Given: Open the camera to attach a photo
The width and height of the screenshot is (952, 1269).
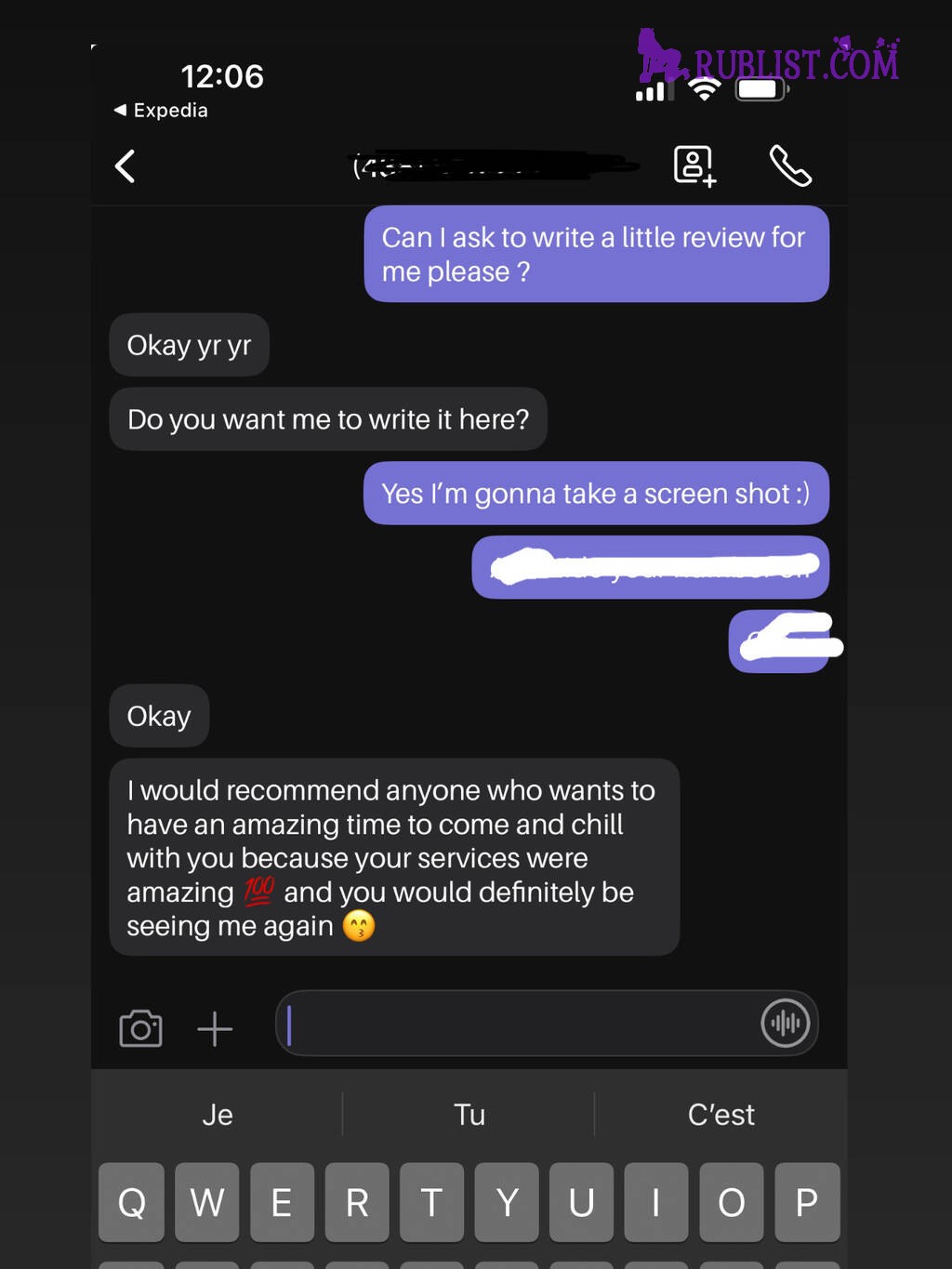Looking at the screenshot, I should coord(140,1028).
